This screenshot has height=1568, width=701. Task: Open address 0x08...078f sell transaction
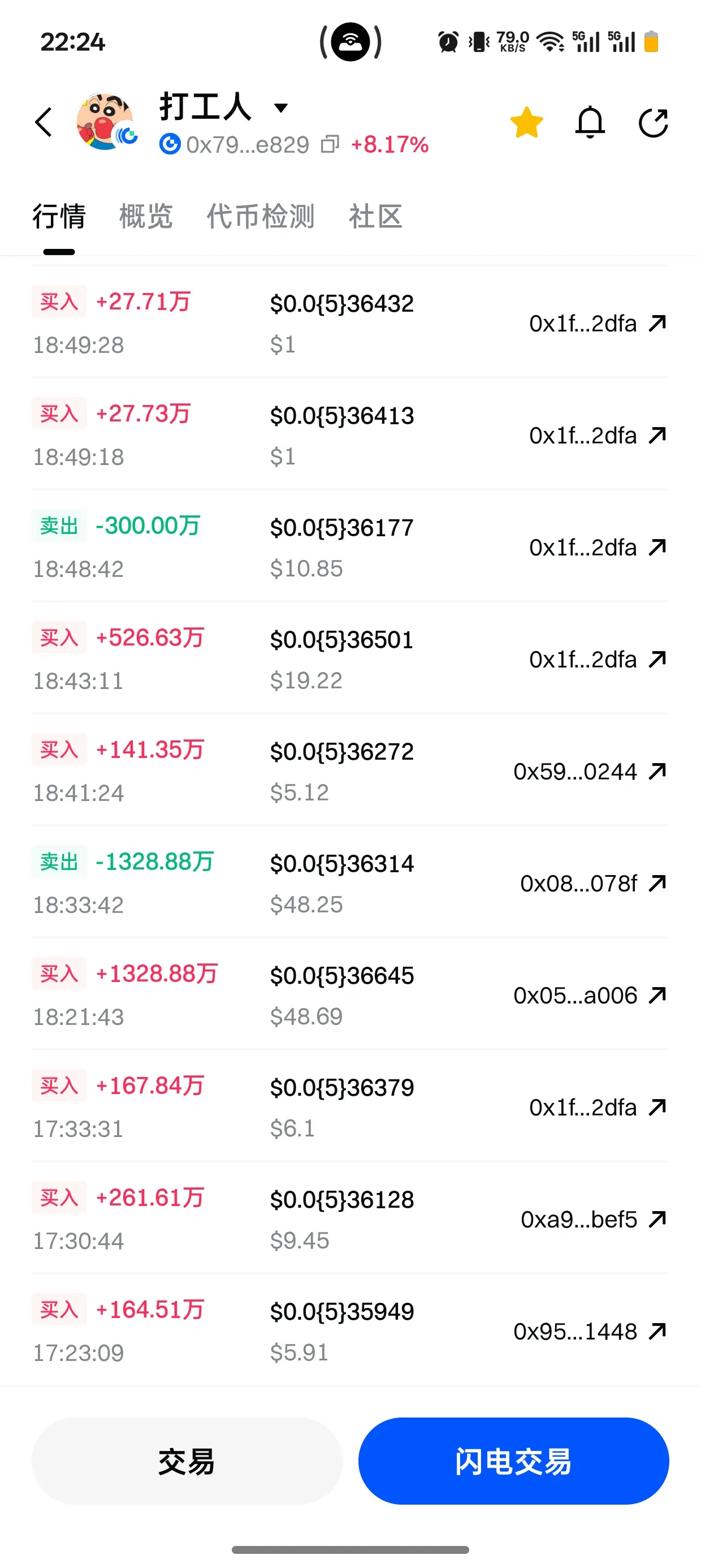pos(657,883)
